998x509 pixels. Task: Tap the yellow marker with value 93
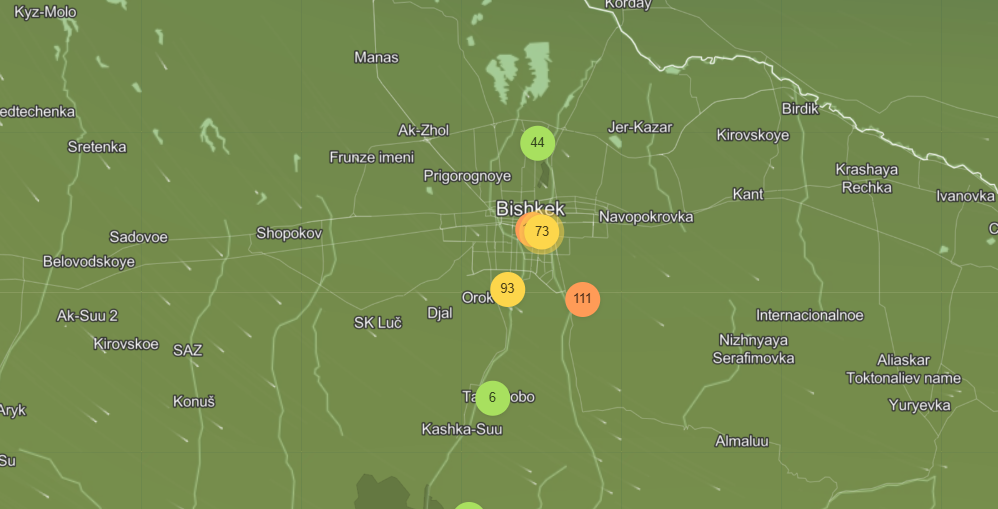[x=507, y=289]
